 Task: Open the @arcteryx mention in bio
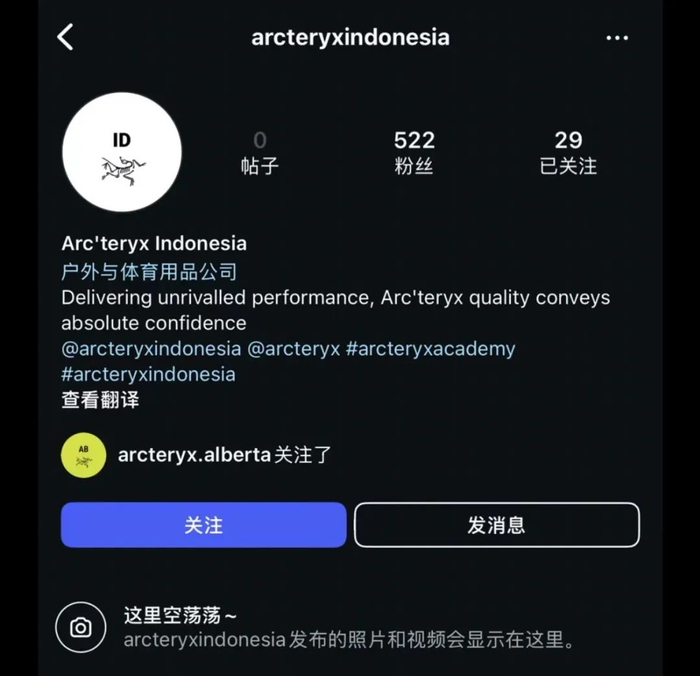point(293,349)
